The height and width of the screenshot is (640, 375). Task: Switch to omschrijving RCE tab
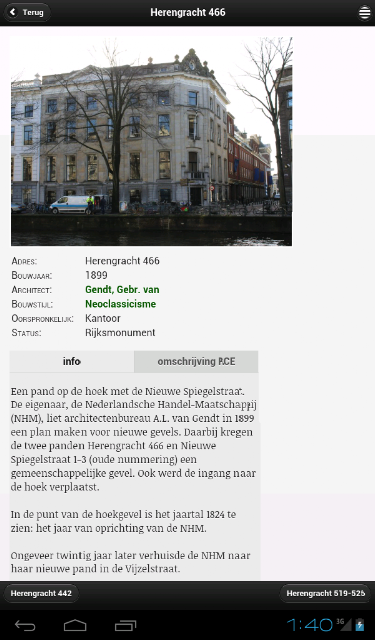coord(196,362)
